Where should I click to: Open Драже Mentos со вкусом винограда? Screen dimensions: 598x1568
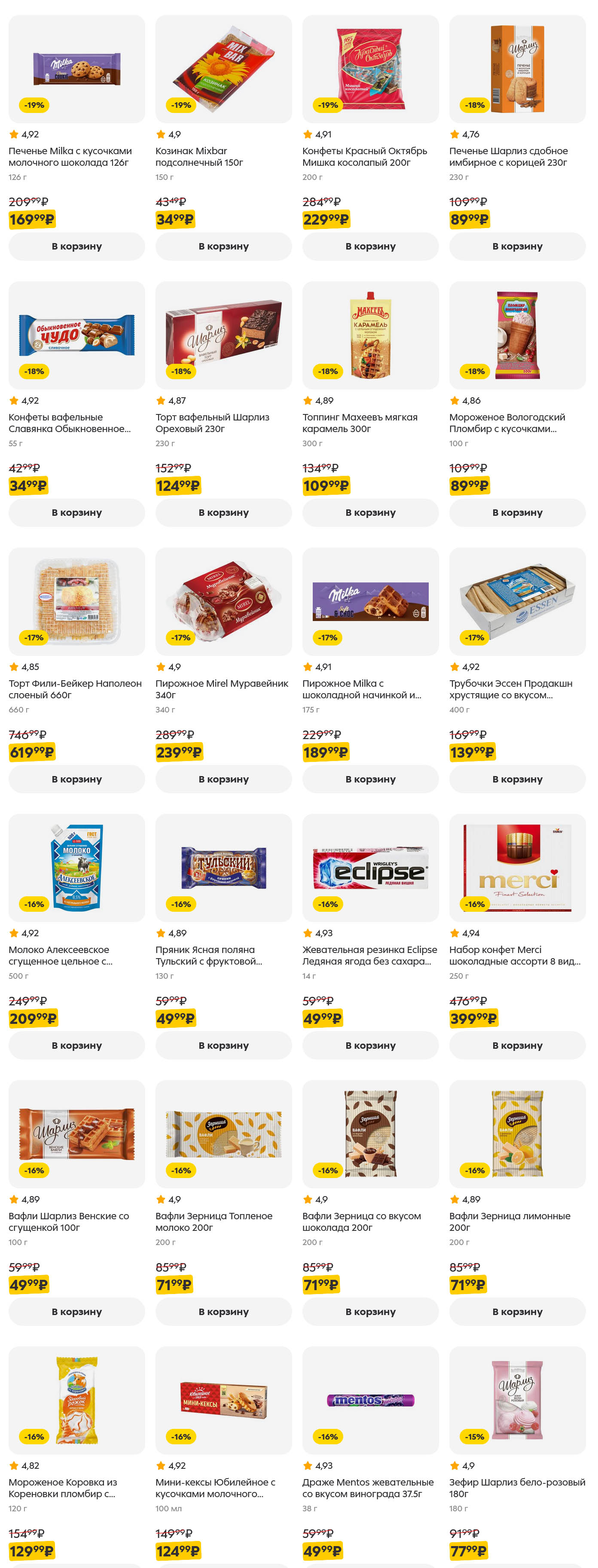click(x=370, y=1400)
